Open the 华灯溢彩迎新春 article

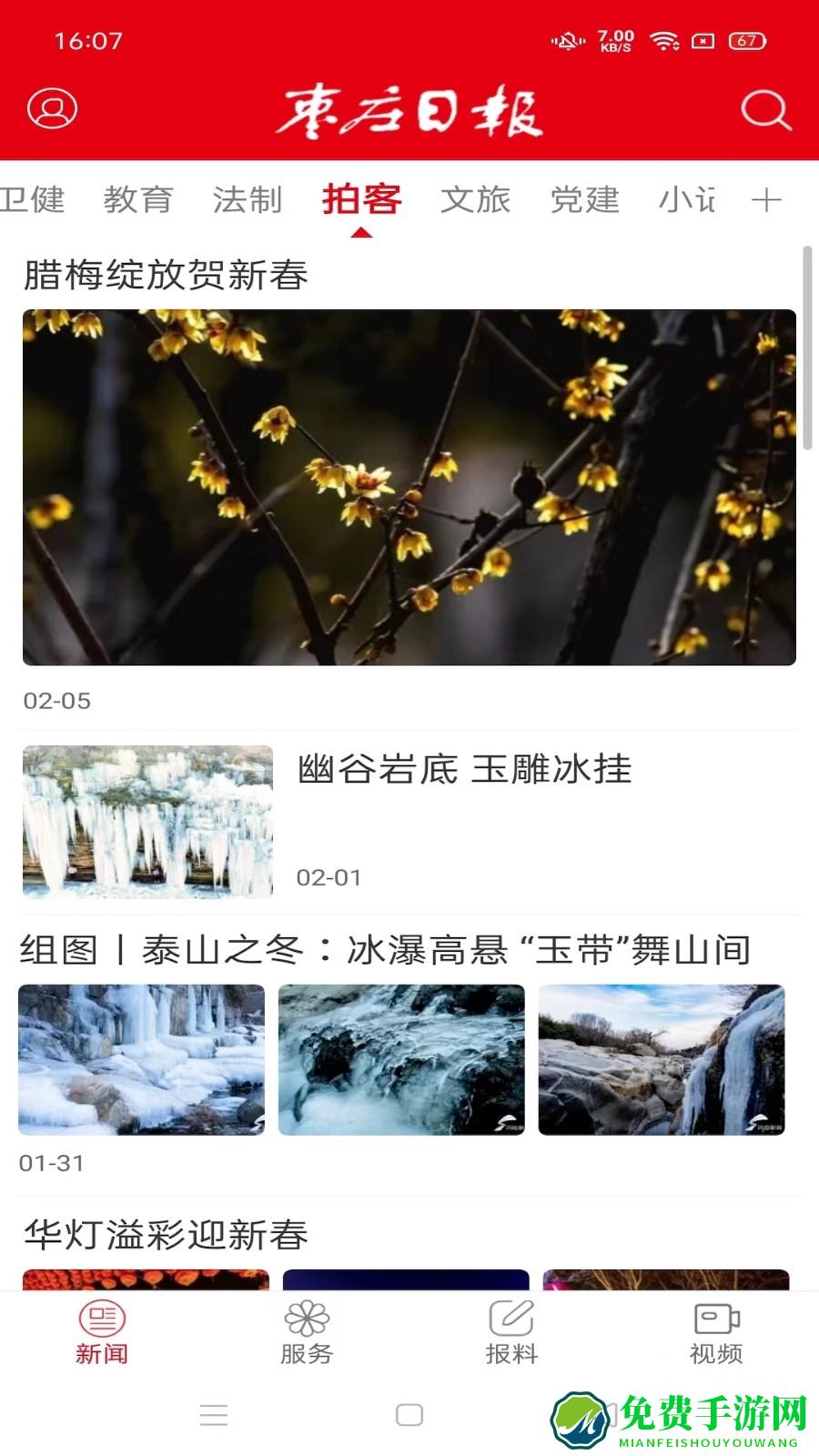click(x=166, y=1235)
